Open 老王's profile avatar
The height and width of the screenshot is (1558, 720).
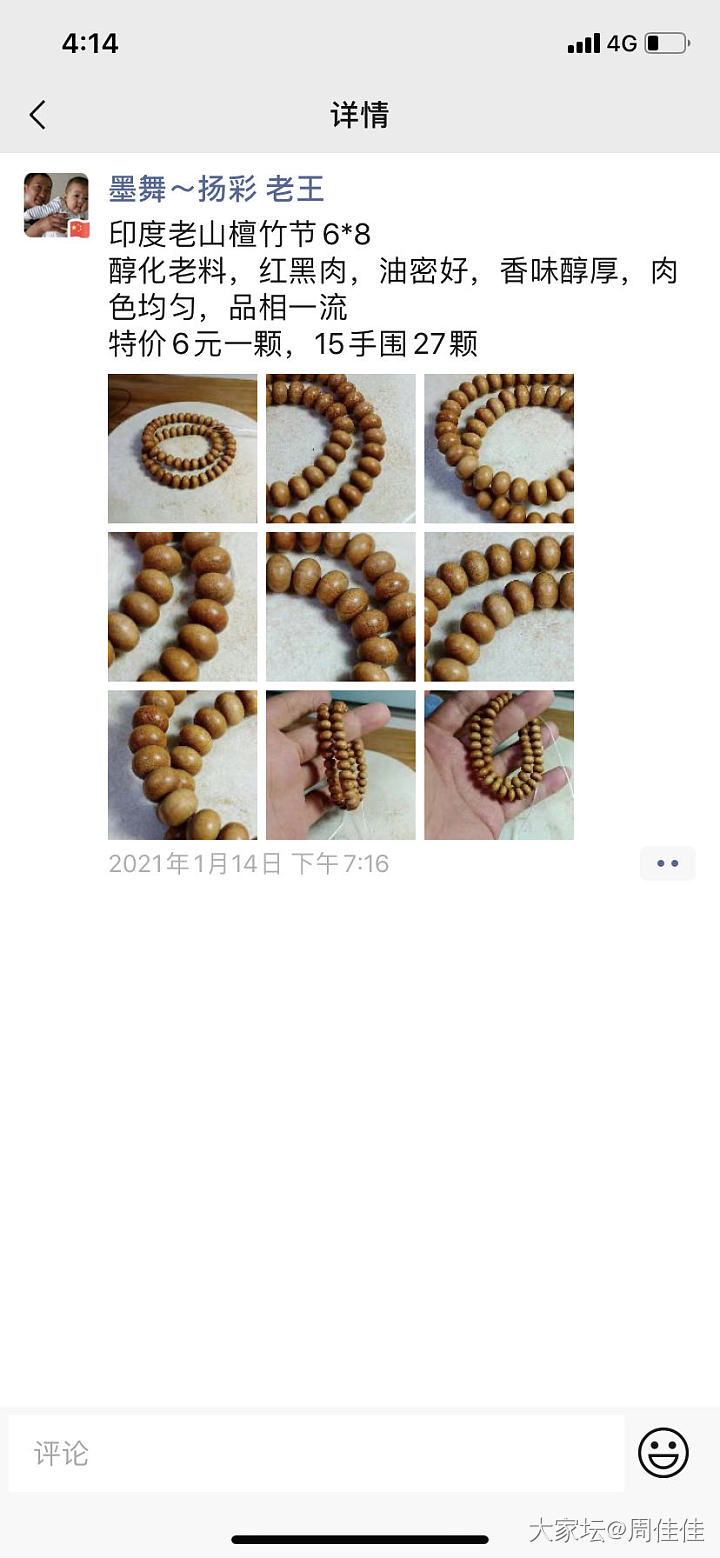tap(56, 205)
